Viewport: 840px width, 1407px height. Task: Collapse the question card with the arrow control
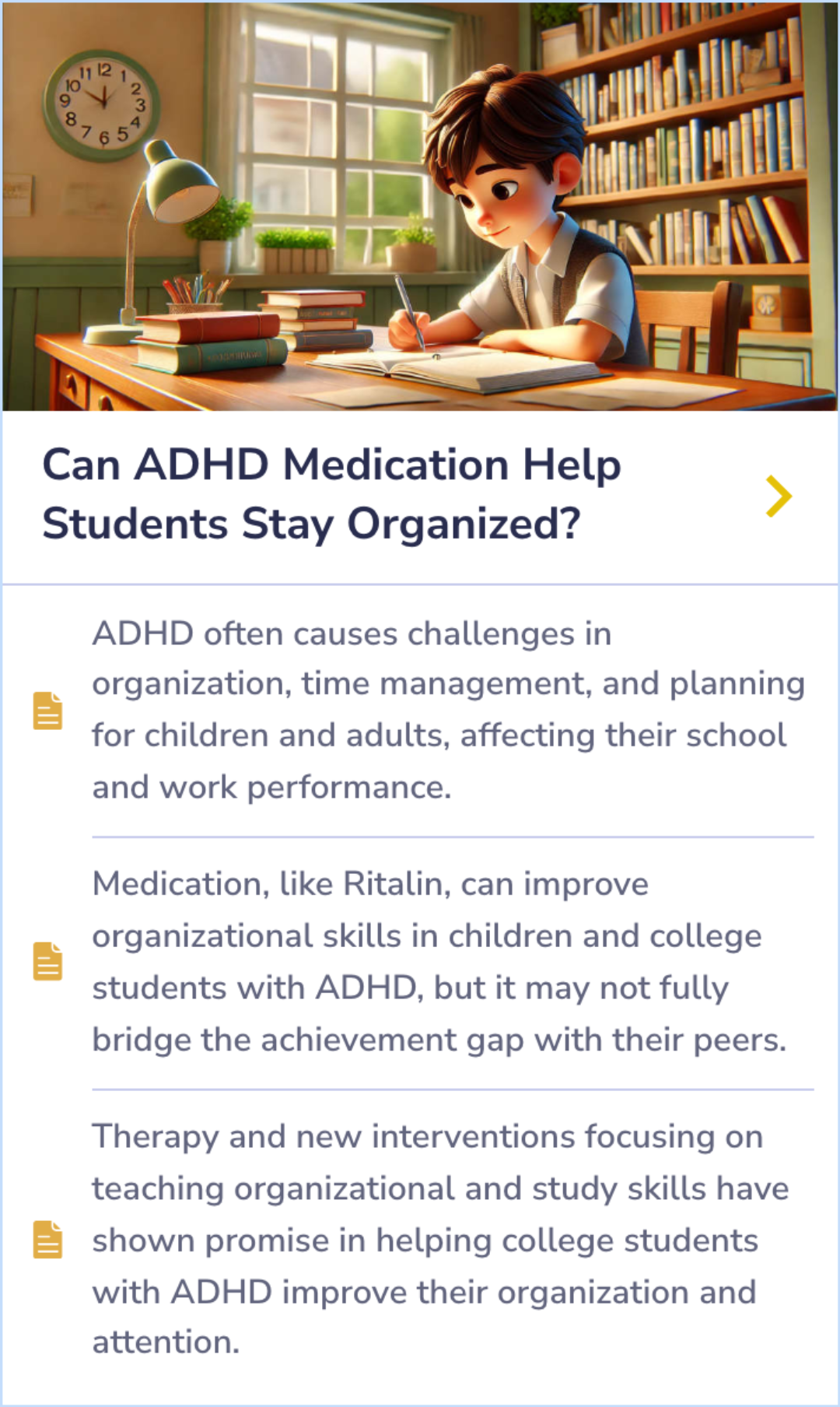point(779,496)
